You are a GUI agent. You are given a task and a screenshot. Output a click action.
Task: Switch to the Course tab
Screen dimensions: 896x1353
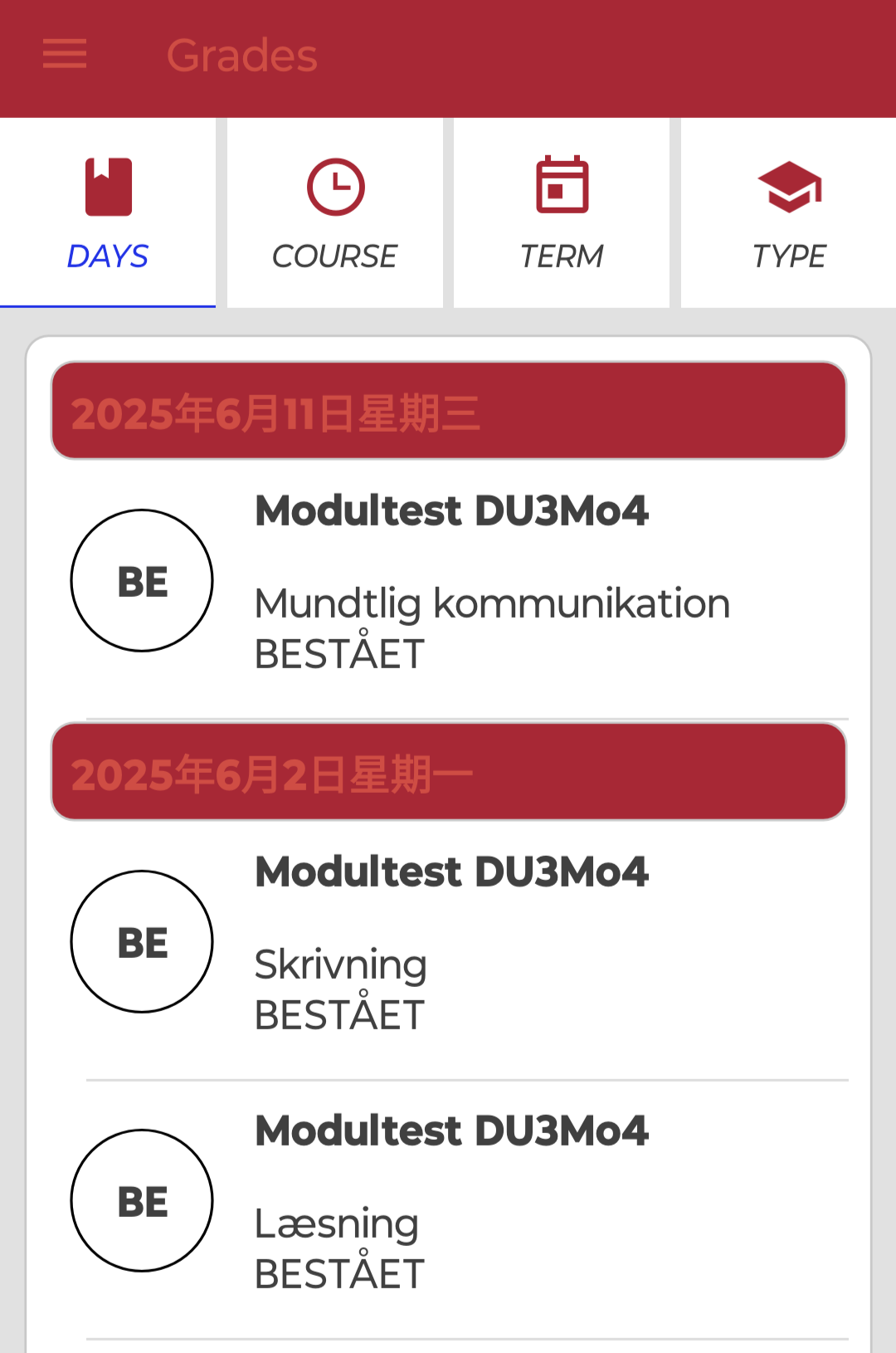tap(335, 213)
